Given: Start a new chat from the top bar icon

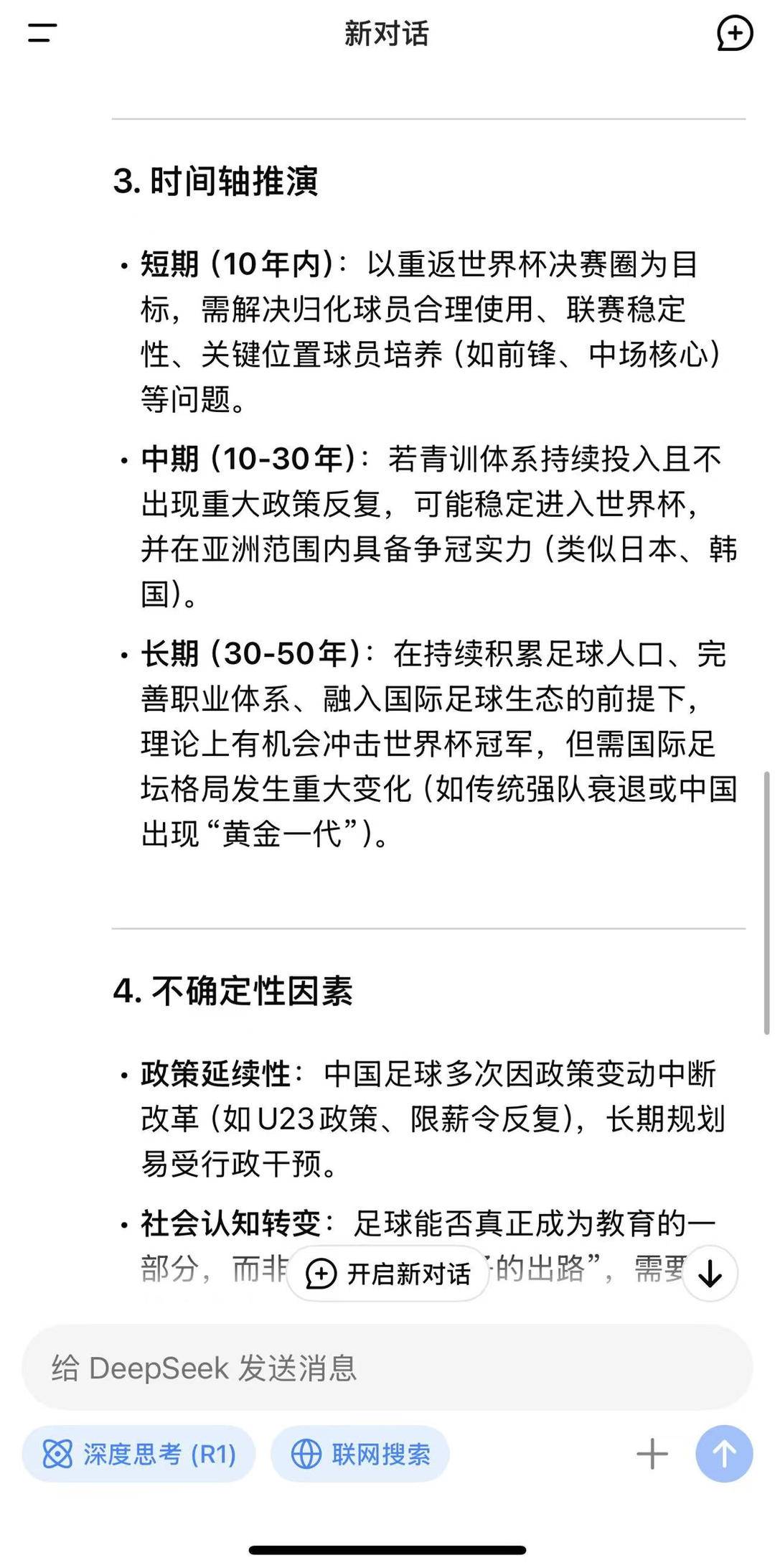Looking at the screenshot, I should [734, 33].
